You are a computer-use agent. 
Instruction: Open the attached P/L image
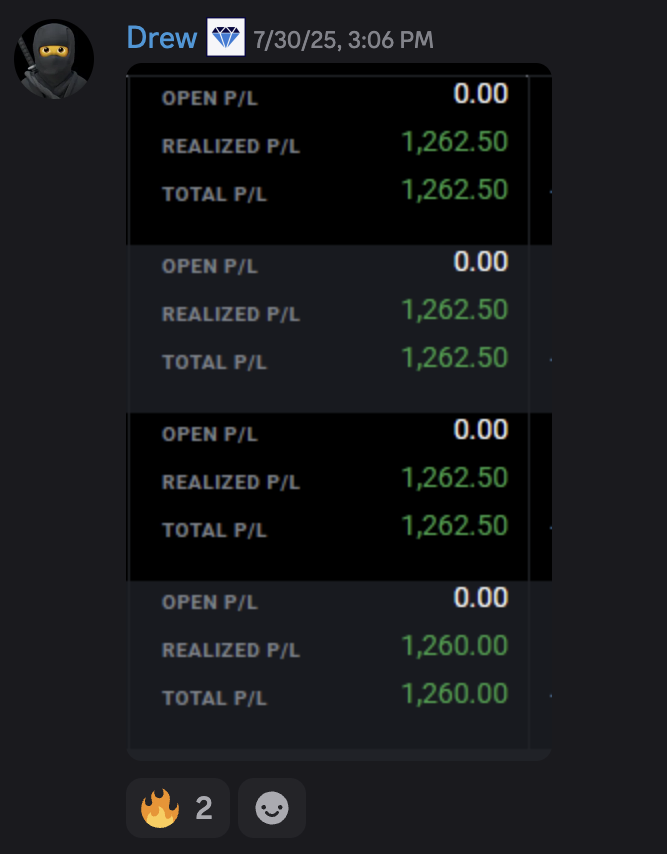(339, 411)
